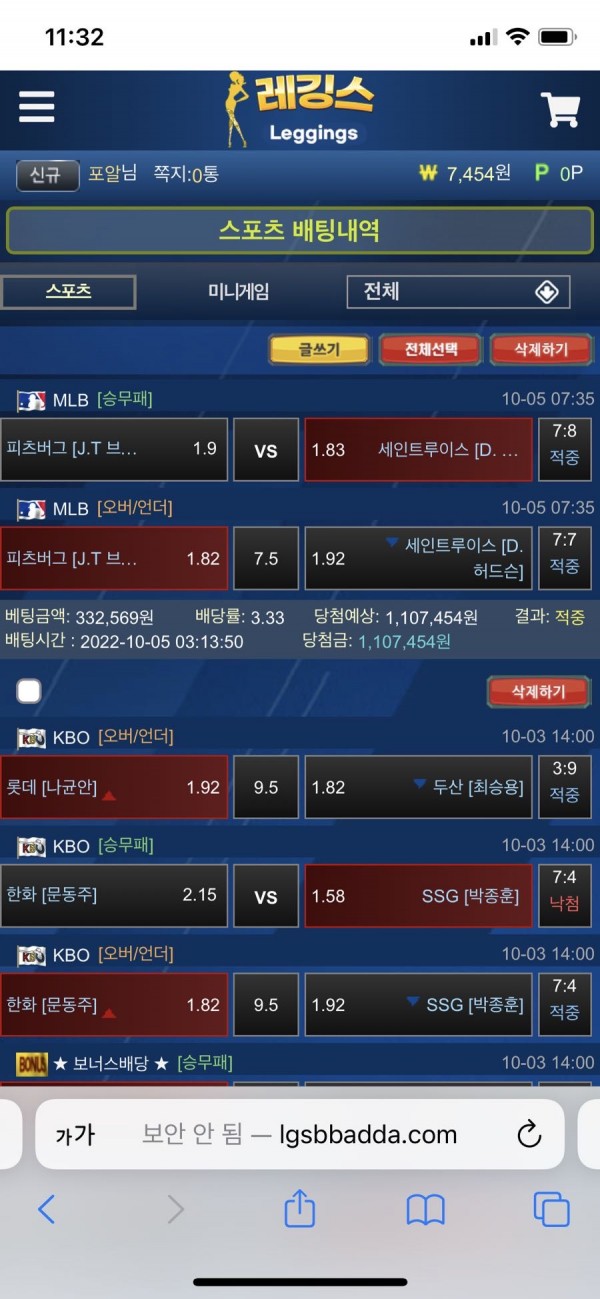Tap the top 삭제하기 button

click(541, 350)
